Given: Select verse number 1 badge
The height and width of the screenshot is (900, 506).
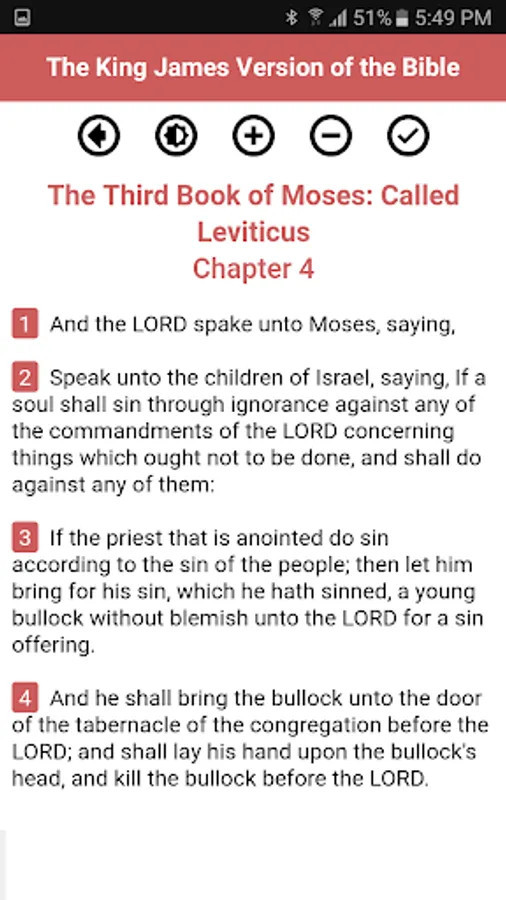Looking at the screenshot, I should point(25,324).
